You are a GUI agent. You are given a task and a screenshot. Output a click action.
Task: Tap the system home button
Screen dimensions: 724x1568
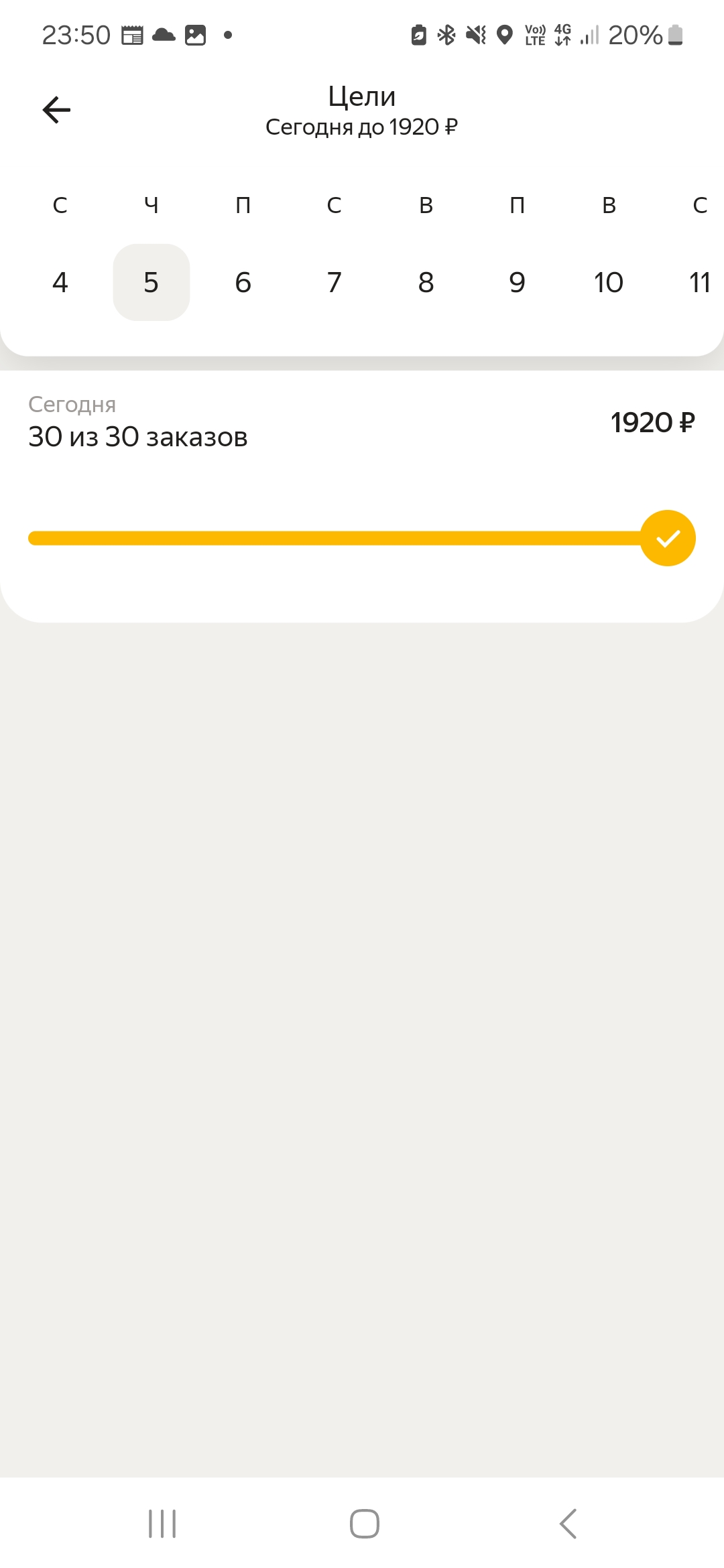click(365, 1523)
